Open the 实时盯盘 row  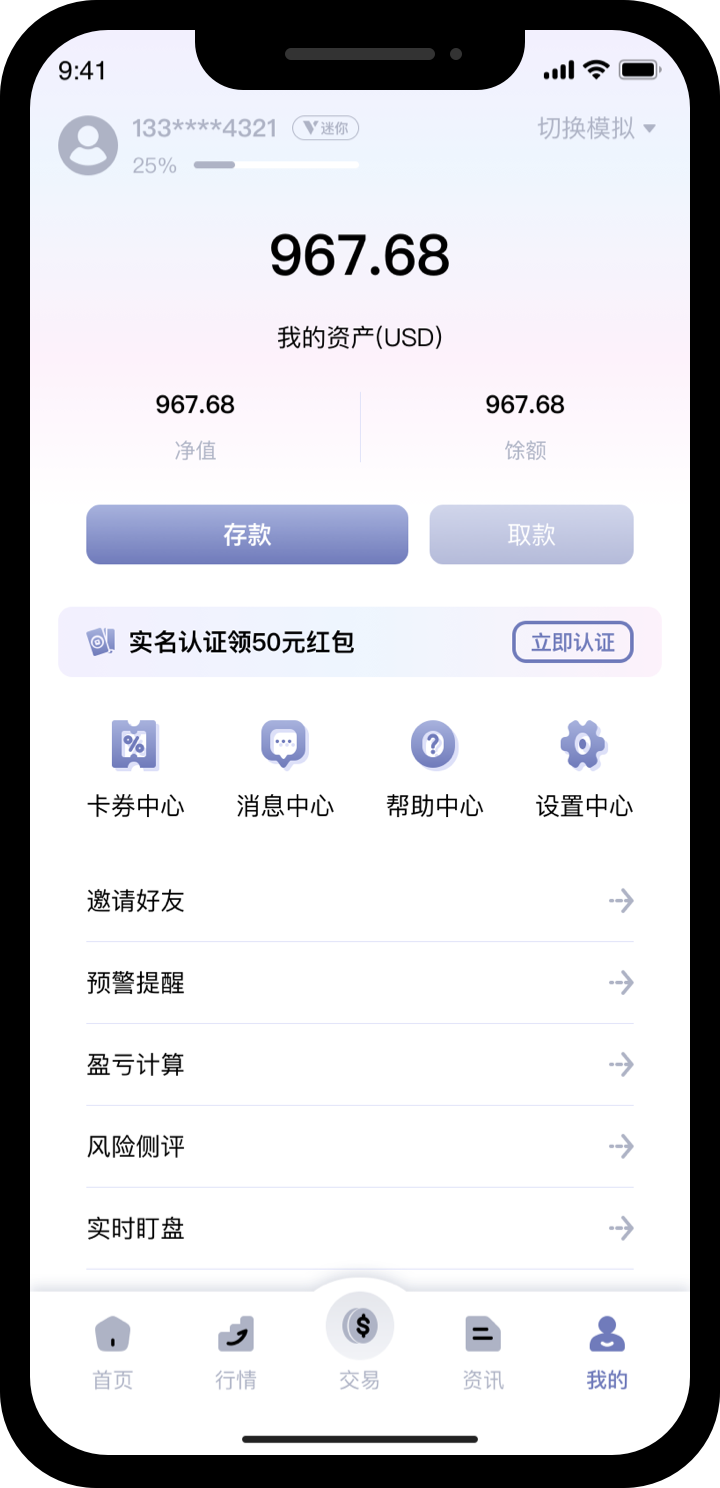pyautogui.click(x=360, y=1229)
